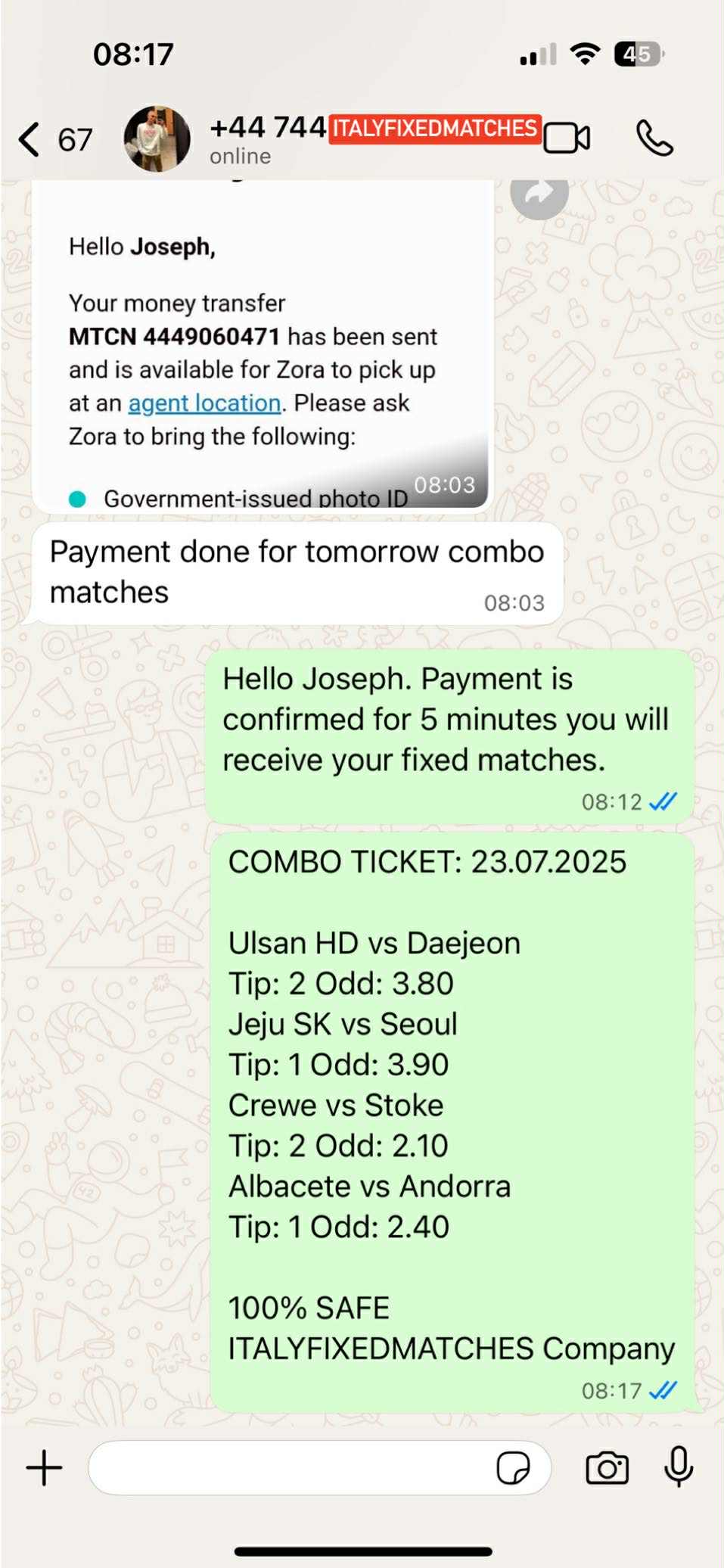Image resolution: width=724 pixels, height=1568 pixels.
Task: Open the contact's profile photo
Action: [157, 139]
